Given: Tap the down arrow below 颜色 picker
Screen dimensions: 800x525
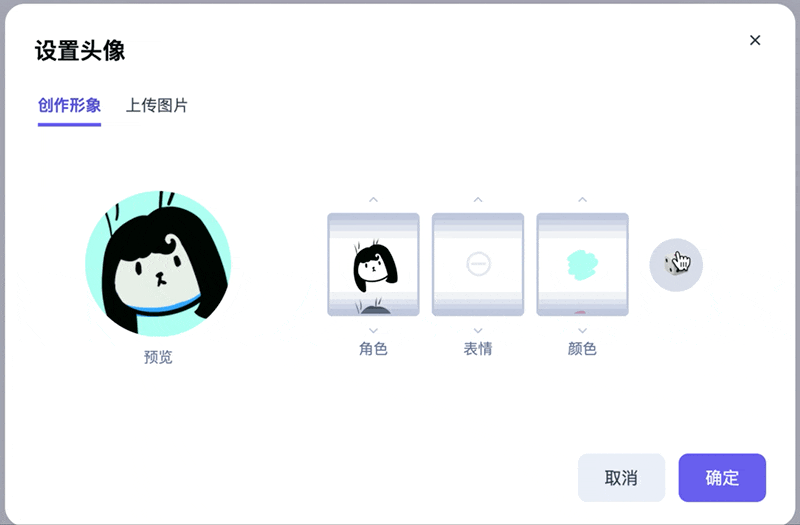Looking at the screenshot, I should [x=582, y=330].
